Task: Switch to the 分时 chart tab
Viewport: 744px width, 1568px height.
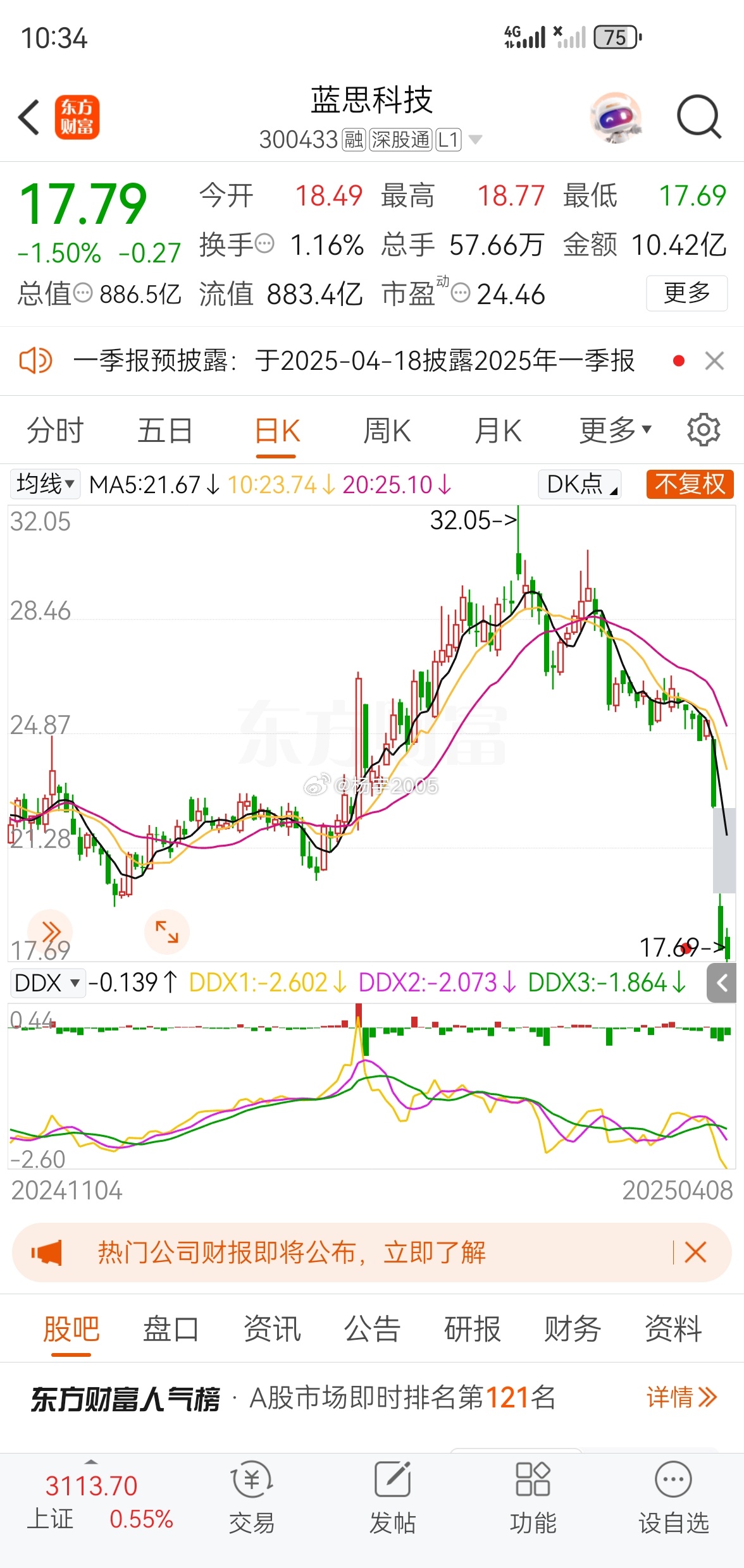Action: (55, 431)
